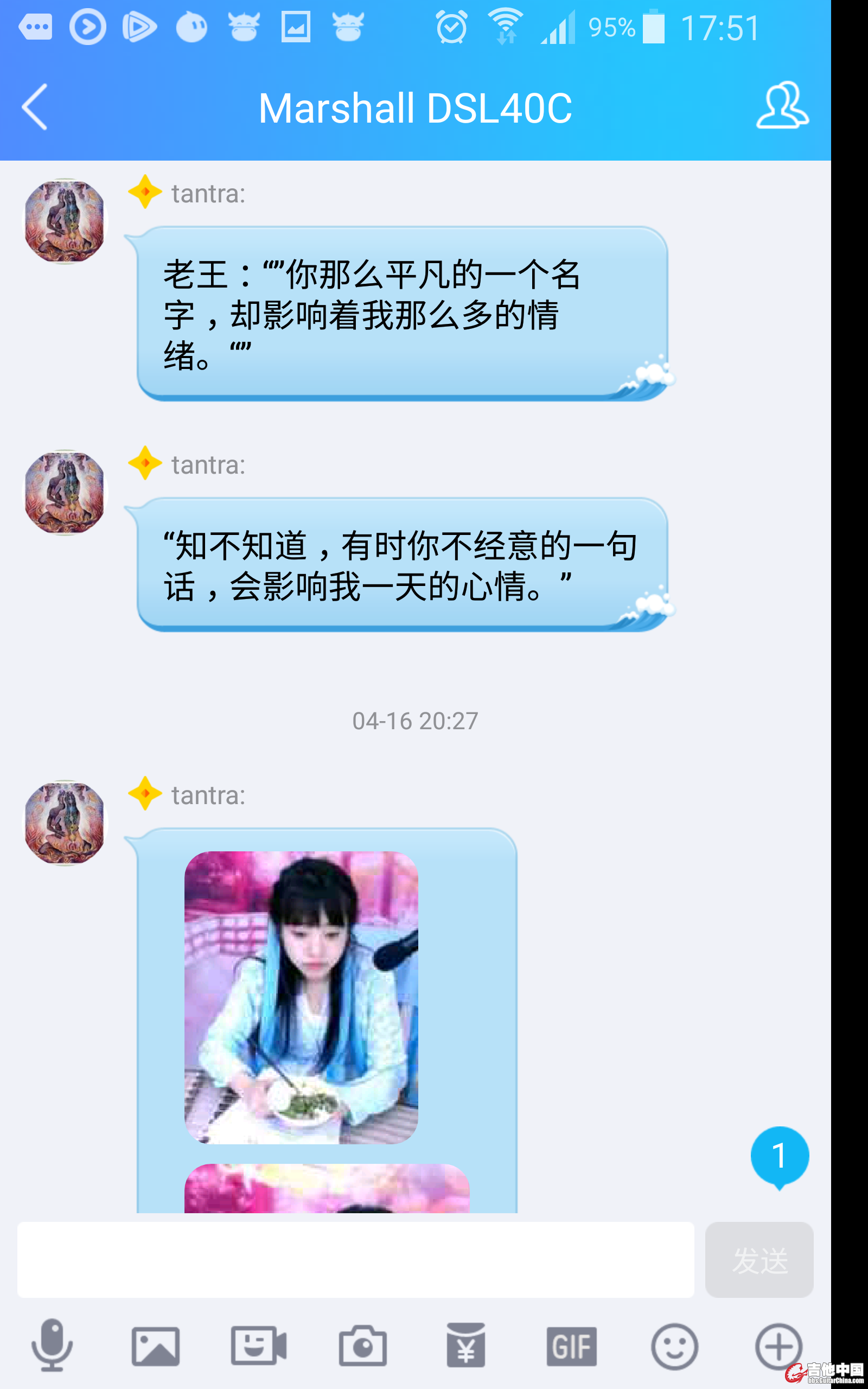Open the camera to take photo
868x1389 pixels.
click(362, 1346)
